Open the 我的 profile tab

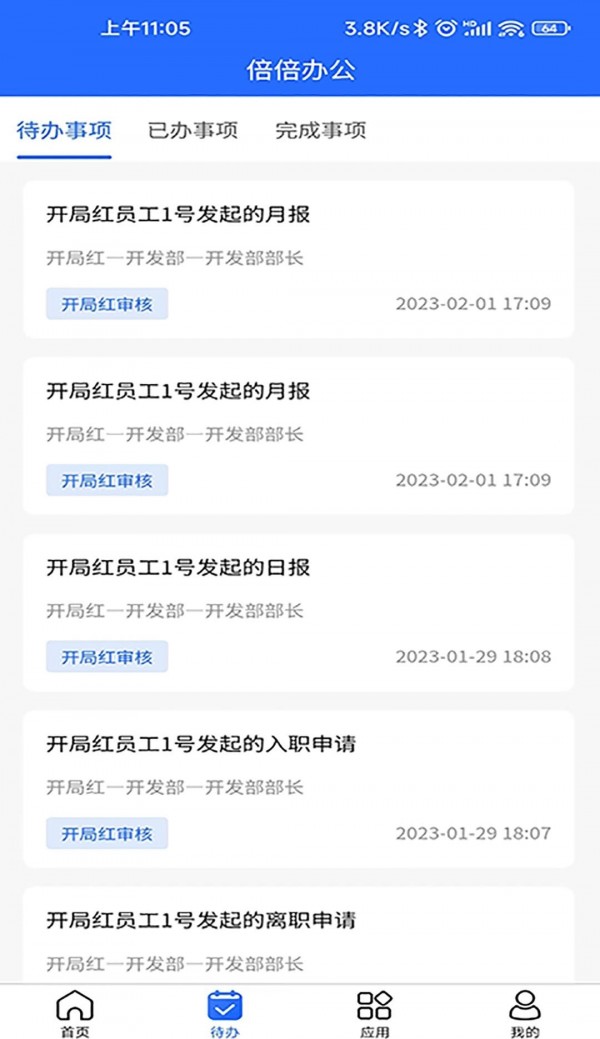tap(524, 1013)
